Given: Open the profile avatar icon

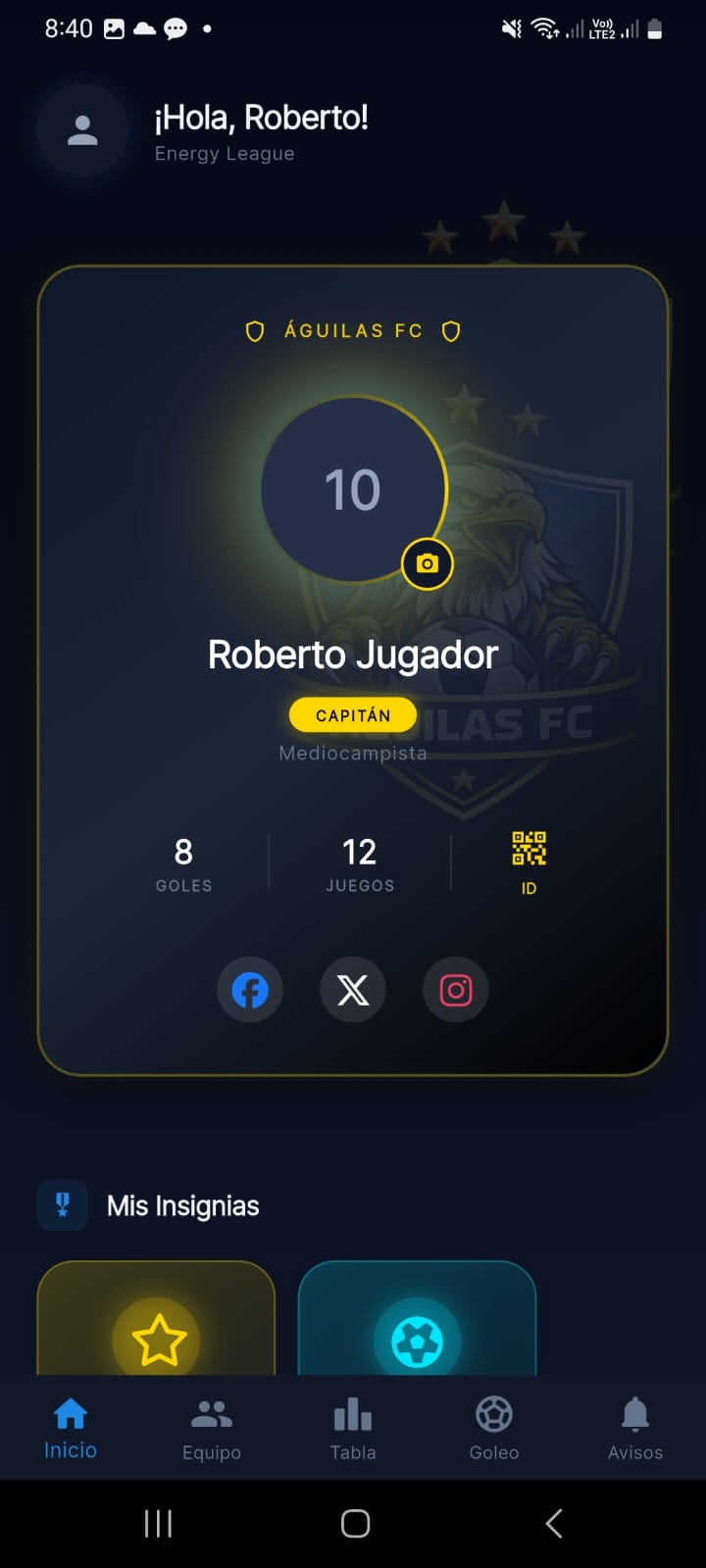Looking at the screenshot, I should coord(82,130).
